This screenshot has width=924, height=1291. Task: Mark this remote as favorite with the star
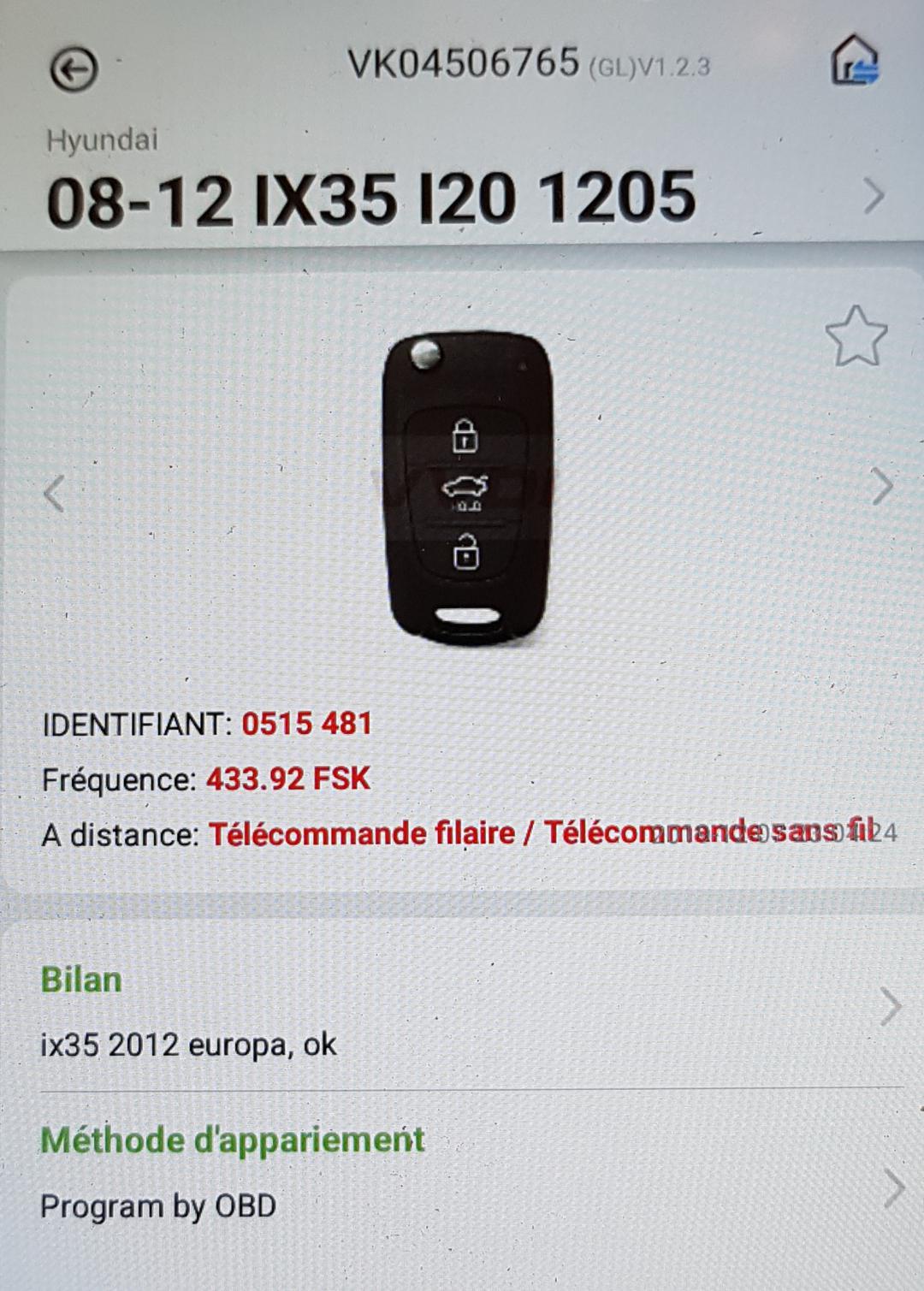tap(856, 336)
